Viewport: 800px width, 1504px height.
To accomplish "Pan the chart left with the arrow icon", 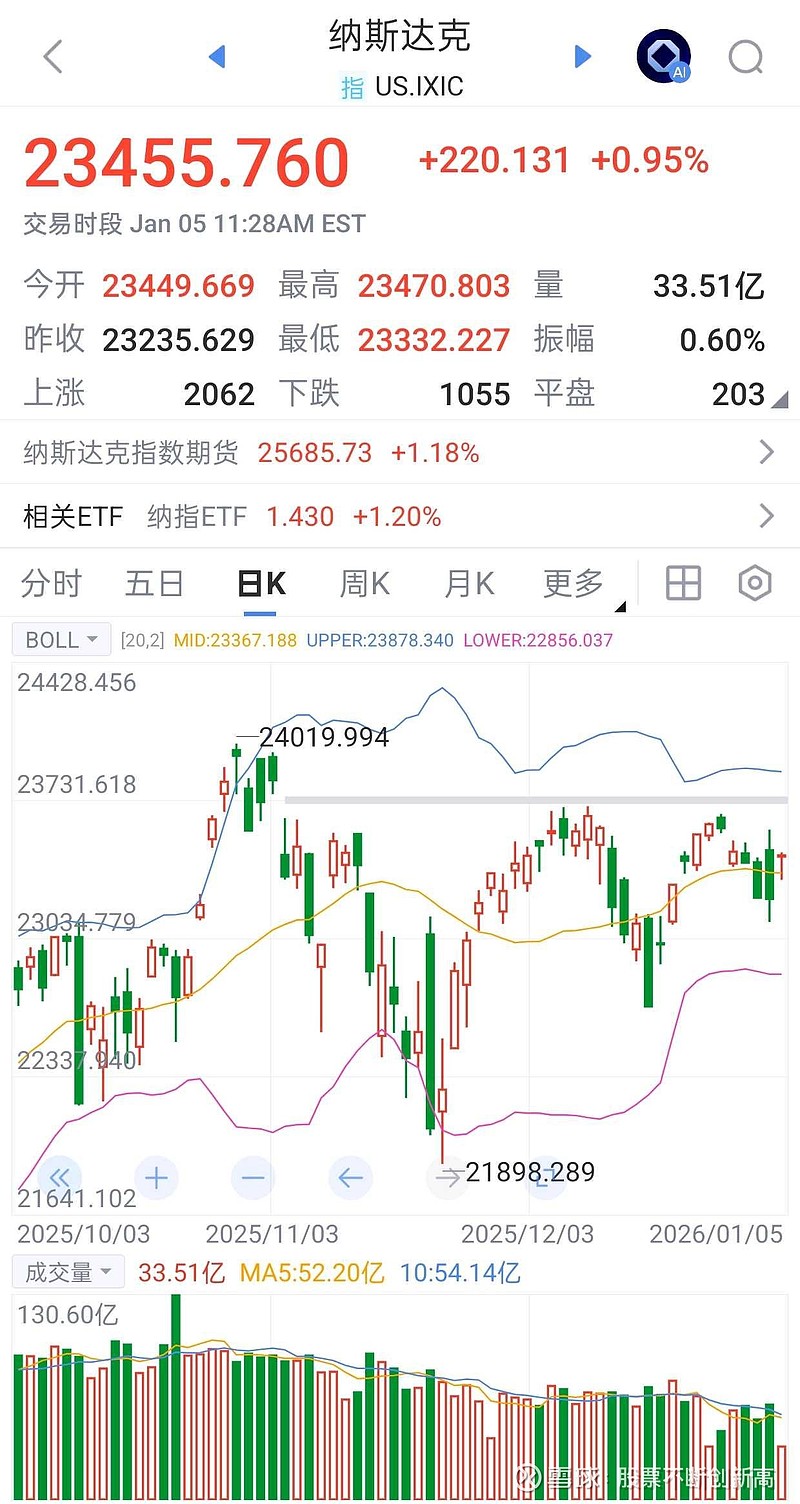I will click(x=350, y=1178).
